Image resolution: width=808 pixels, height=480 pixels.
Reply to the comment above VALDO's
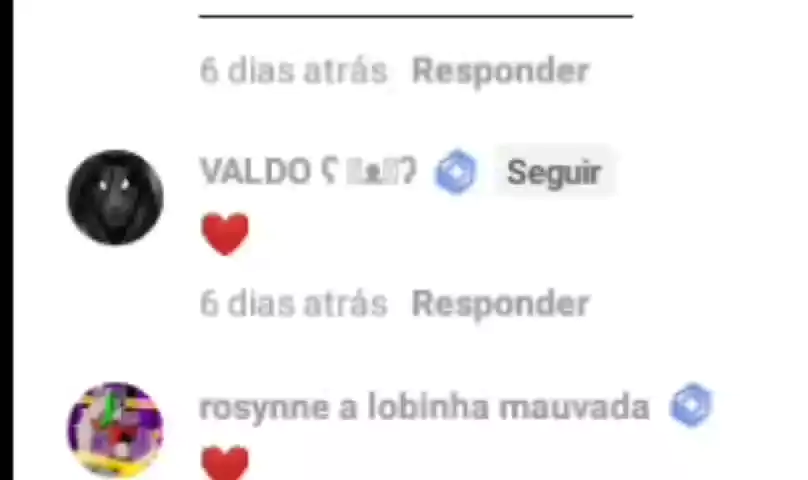pyautogui.click(x=500, y=71)
